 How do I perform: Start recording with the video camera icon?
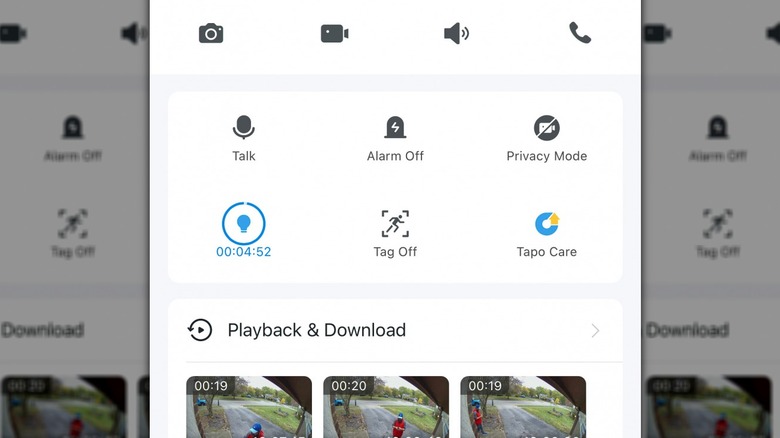click(x=334, y=33)
